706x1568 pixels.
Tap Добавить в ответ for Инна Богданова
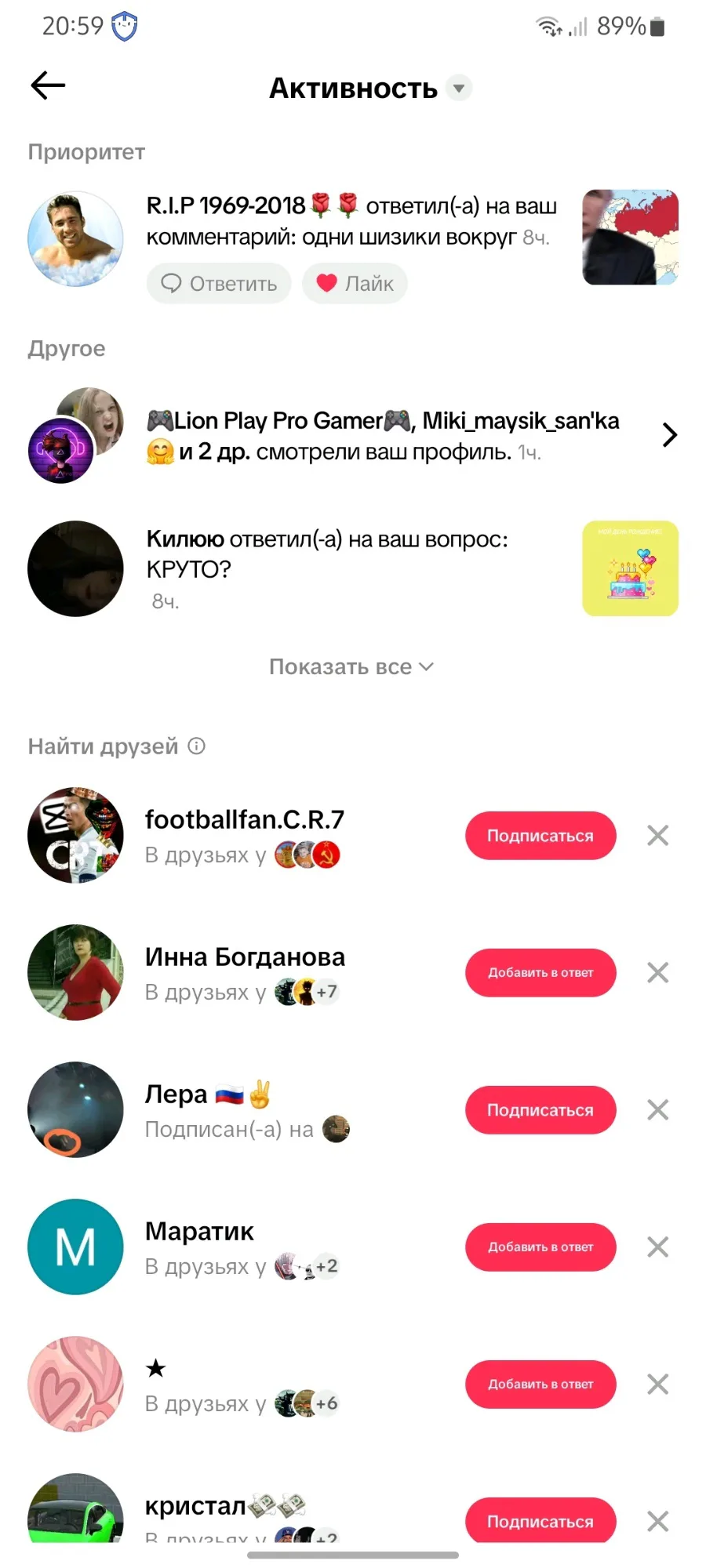coord(540,973)
